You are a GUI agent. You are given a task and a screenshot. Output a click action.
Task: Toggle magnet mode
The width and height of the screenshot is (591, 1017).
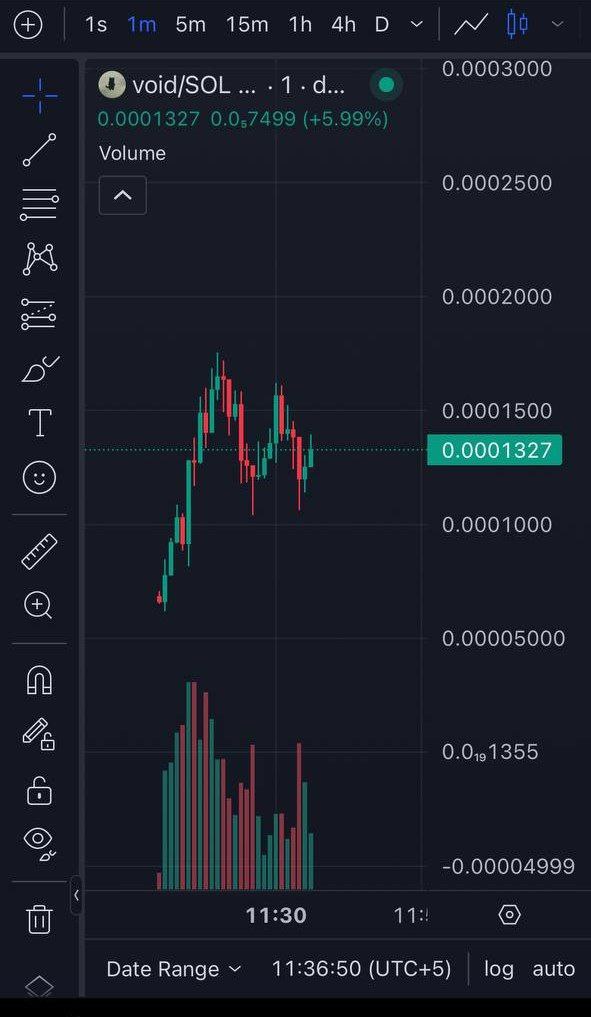[x=40, y=680]
